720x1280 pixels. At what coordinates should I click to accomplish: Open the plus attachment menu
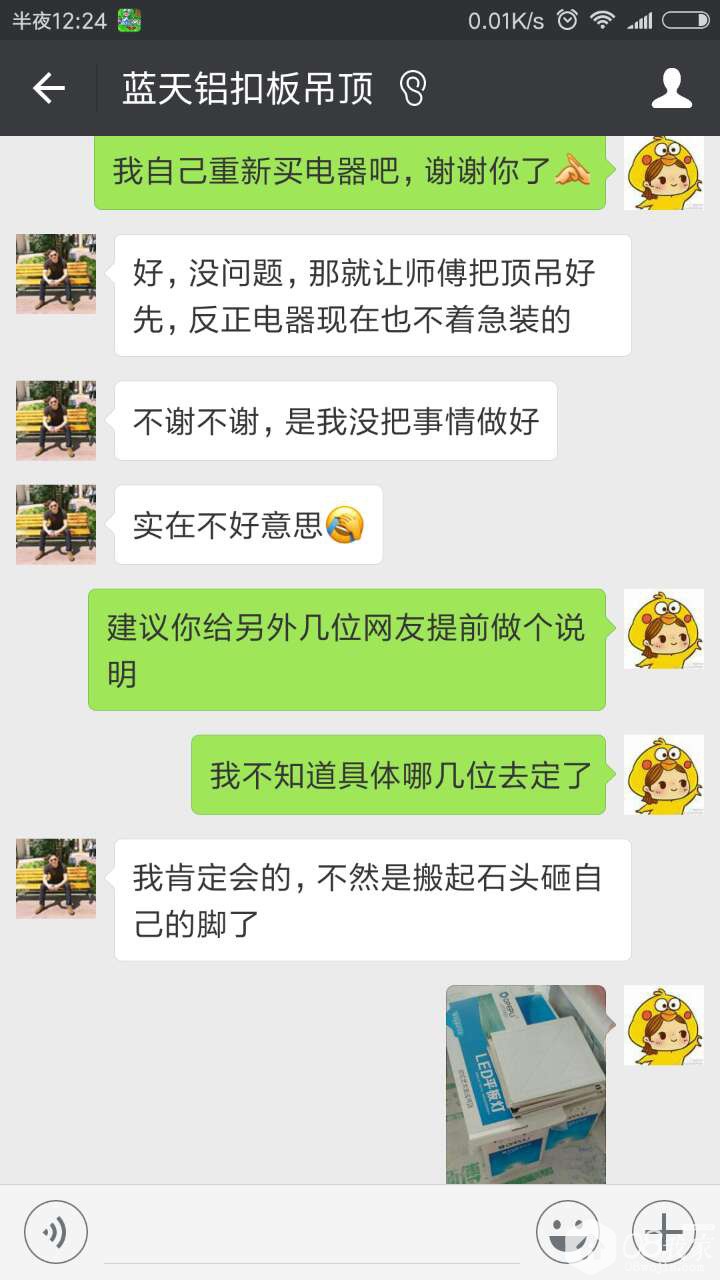[663, 1231]
